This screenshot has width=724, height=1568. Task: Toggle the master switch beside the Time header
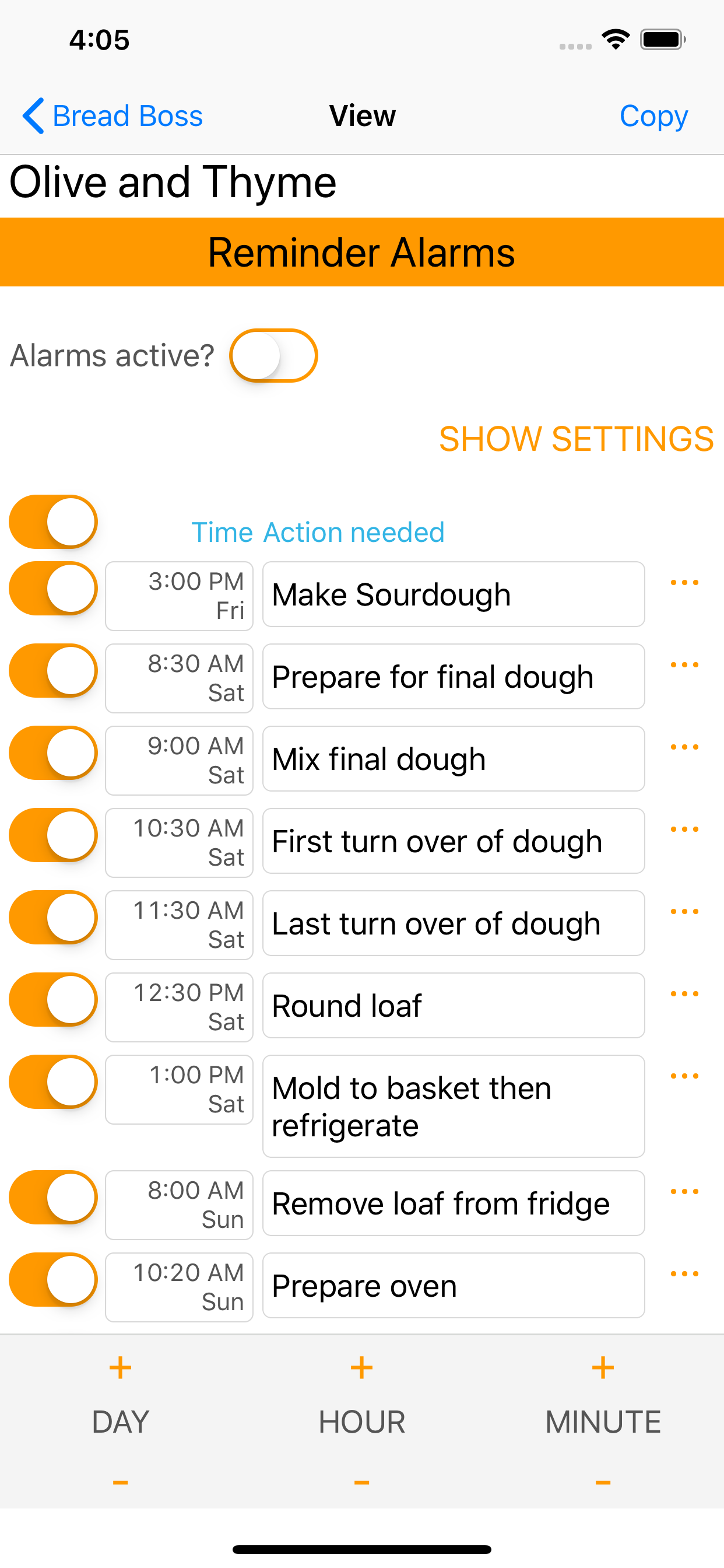(x=54, y=521)
